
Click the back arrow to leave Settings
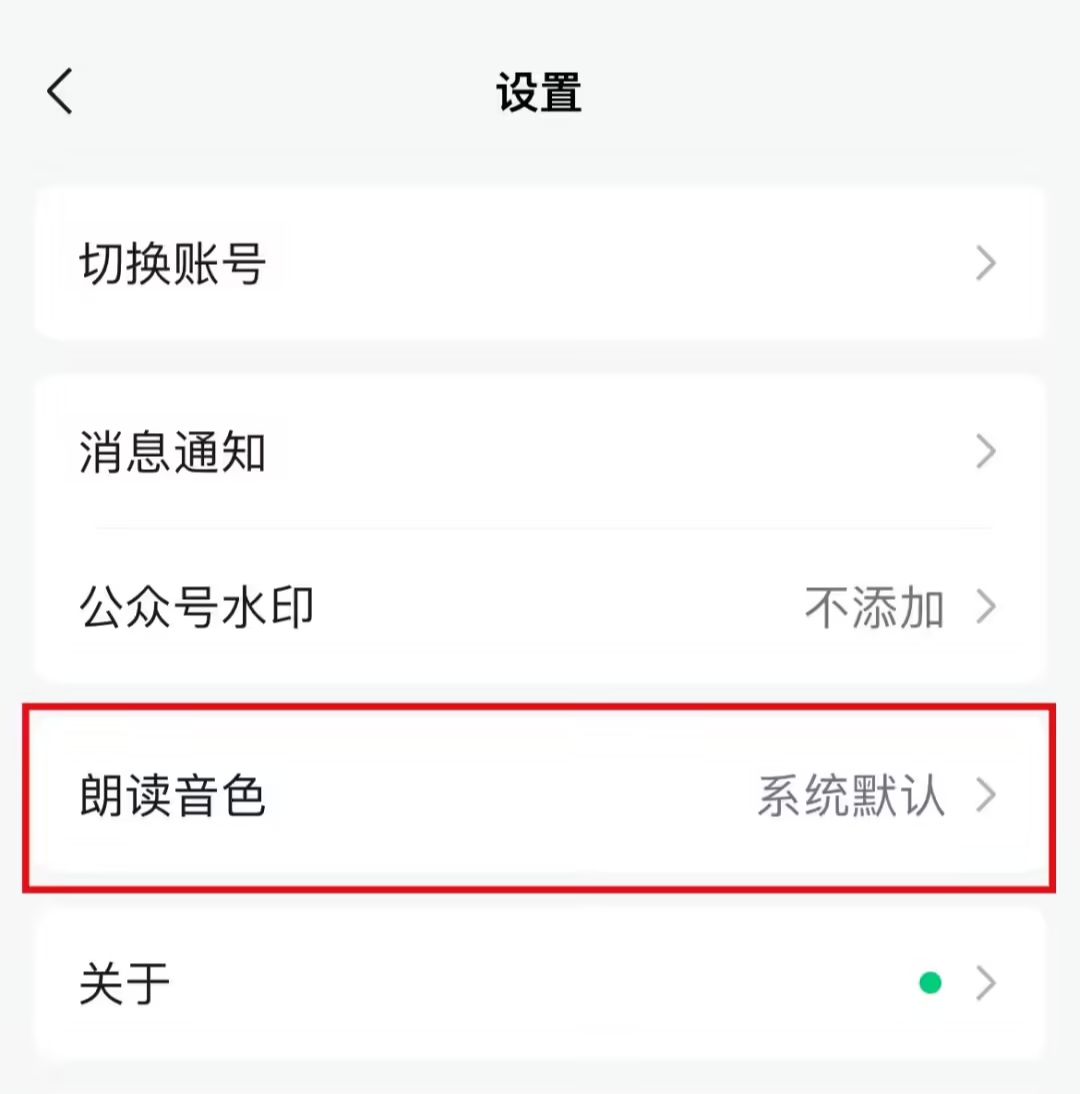[x=59, y=90]
